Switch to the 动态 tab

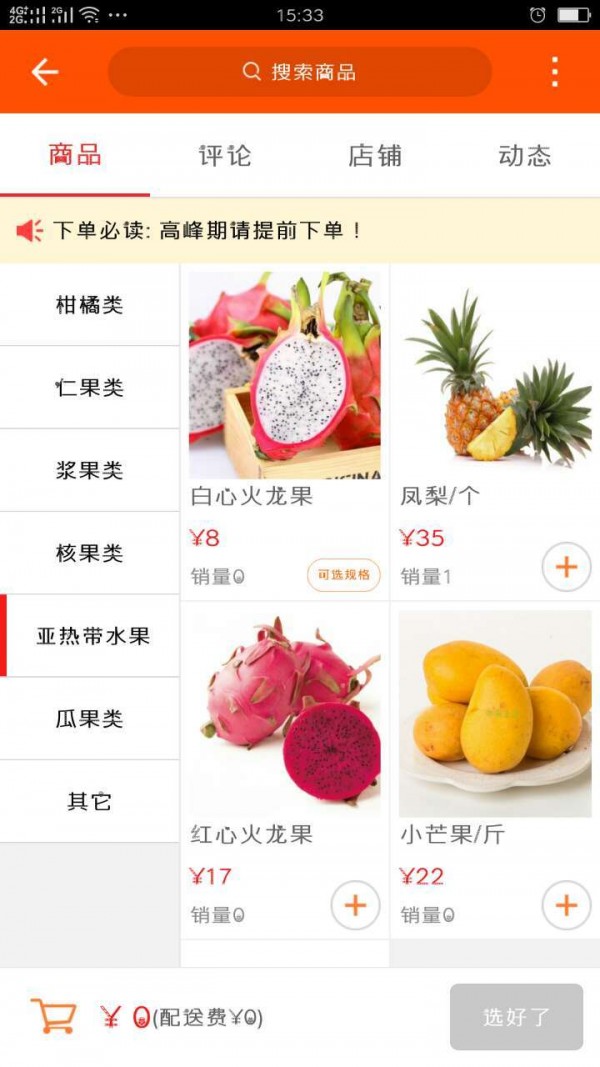click(525, 156)
